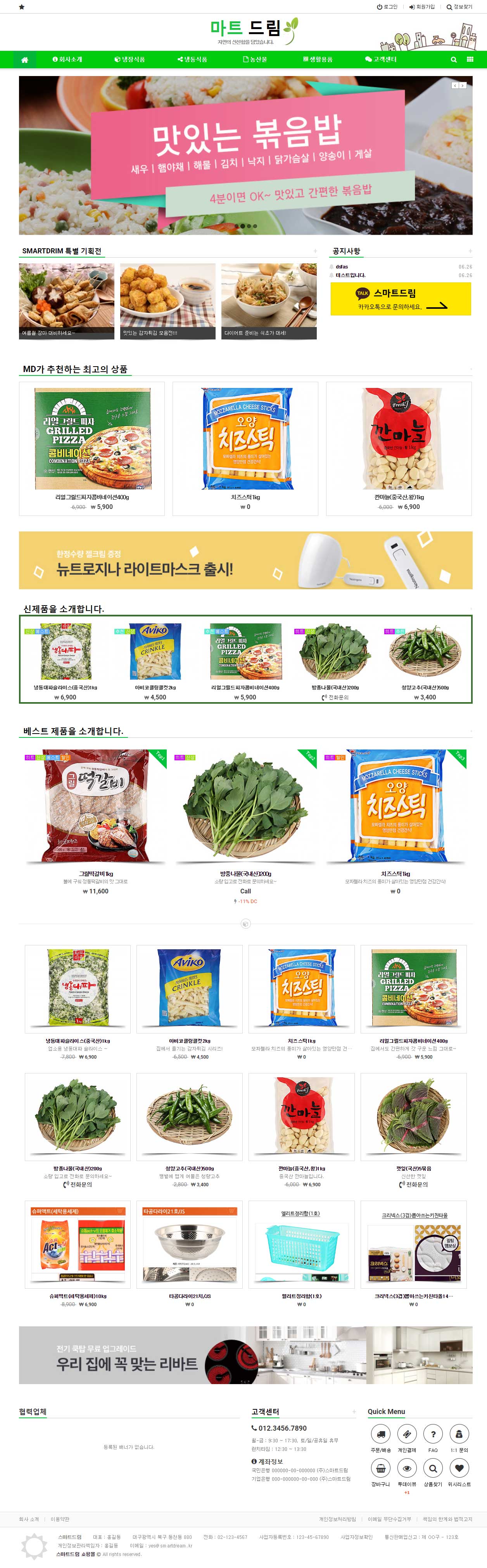
Task: Open the search magnifier in nav bar
Action: [454, 60]
